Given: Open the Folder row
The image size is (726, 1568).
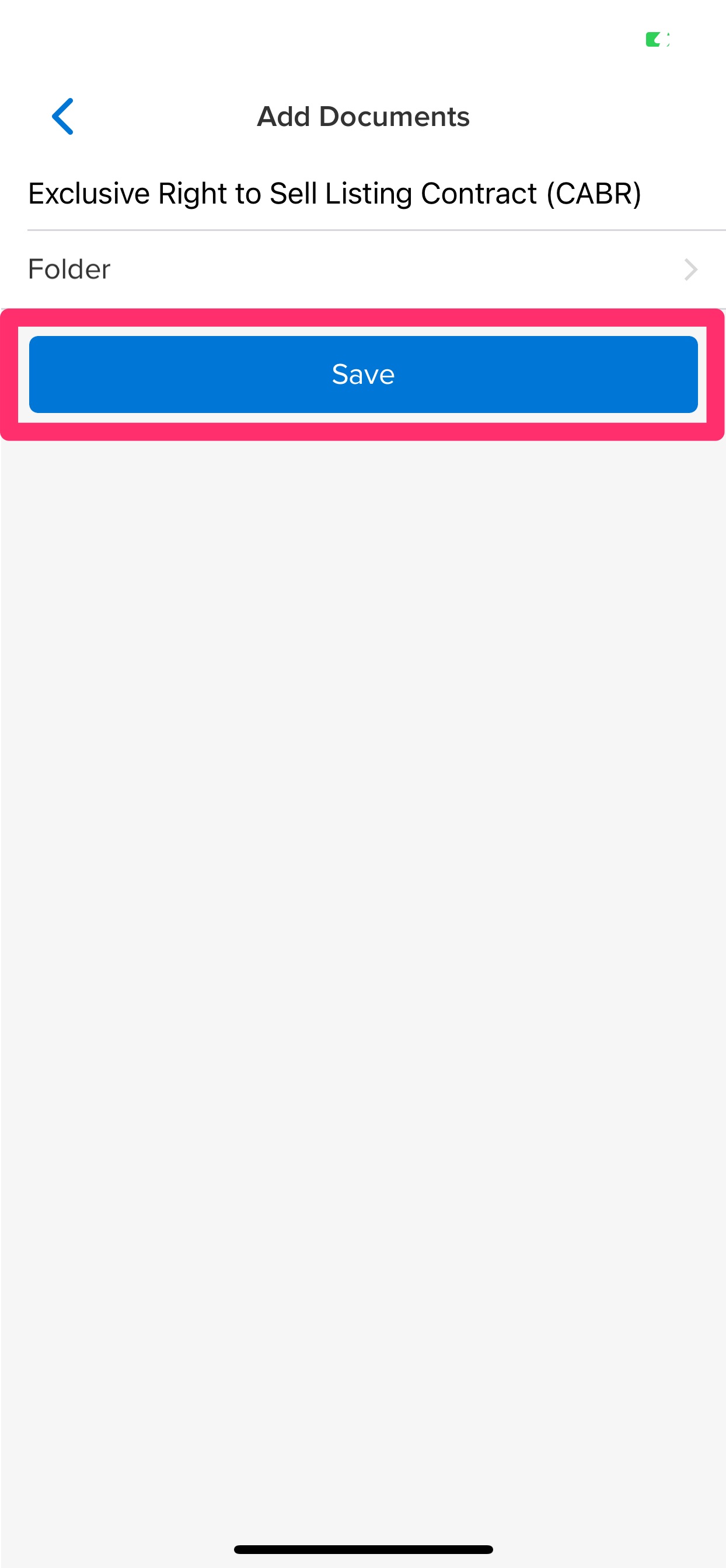Looking at the screenshot, I should pyautogui.click(x=363, y=269).
